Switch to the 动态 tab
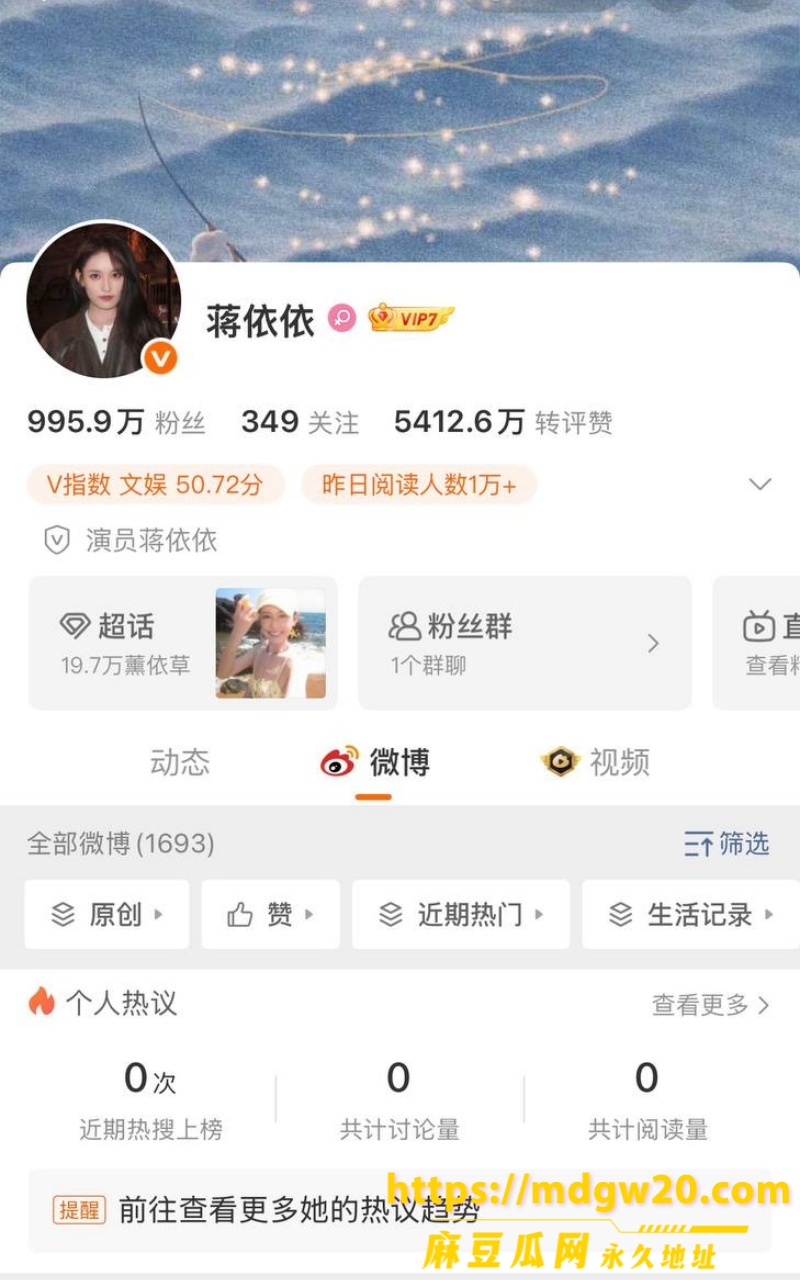The height and width of the screenshot is (1280, 800). [180, 763]
